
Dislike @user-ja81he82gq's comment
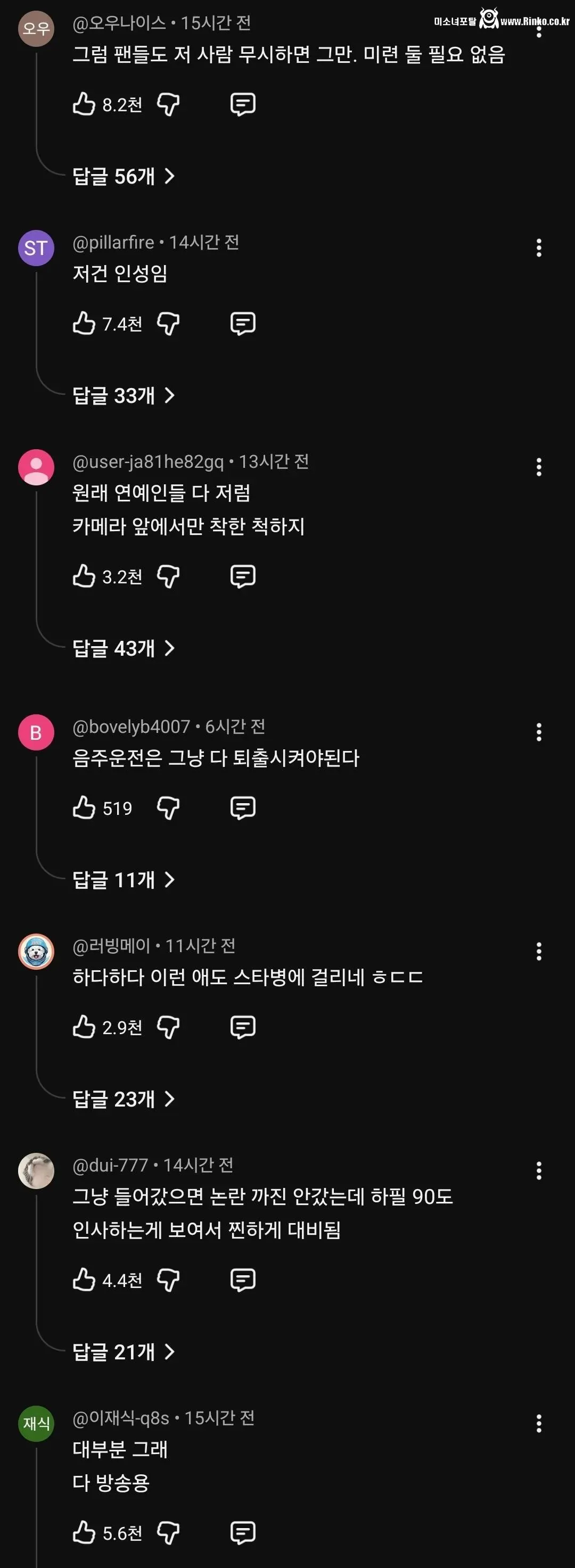pos(169,576)
